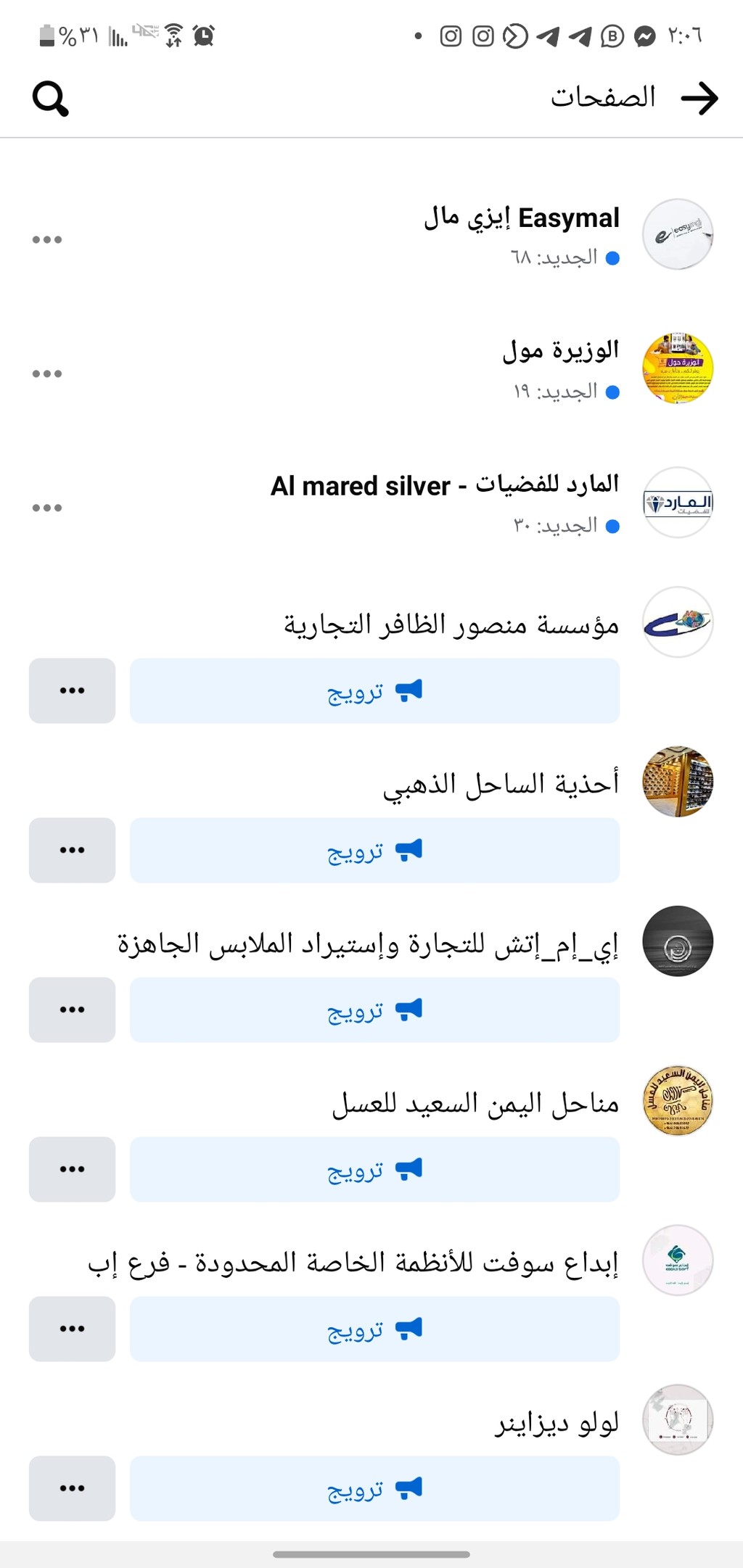Screen dimensions: 743x1568
Task: Tap ترويج under أحذية الساحل الذهبي
Action: pos(374,850)
